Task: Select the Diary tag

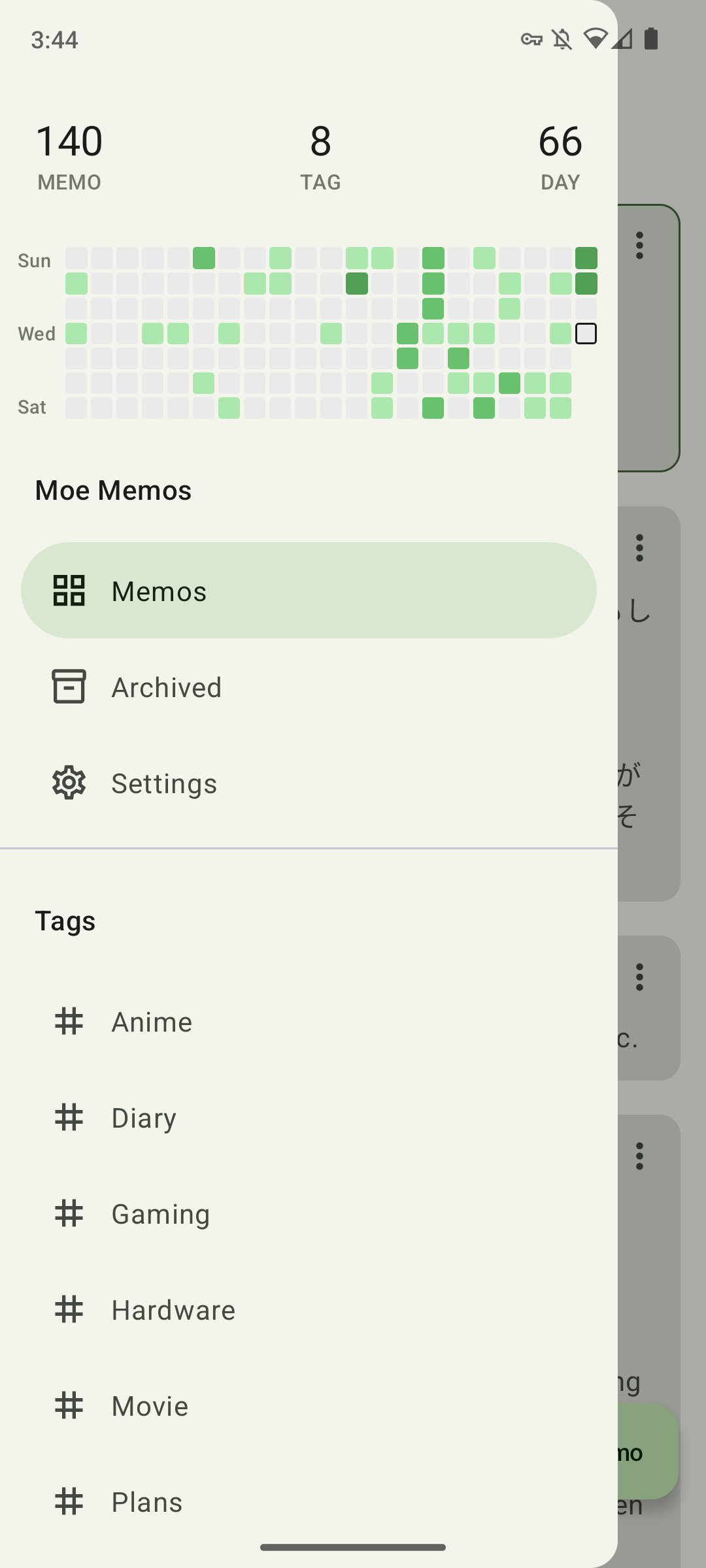Action: pyautogui.click(x=308, y=1118)
